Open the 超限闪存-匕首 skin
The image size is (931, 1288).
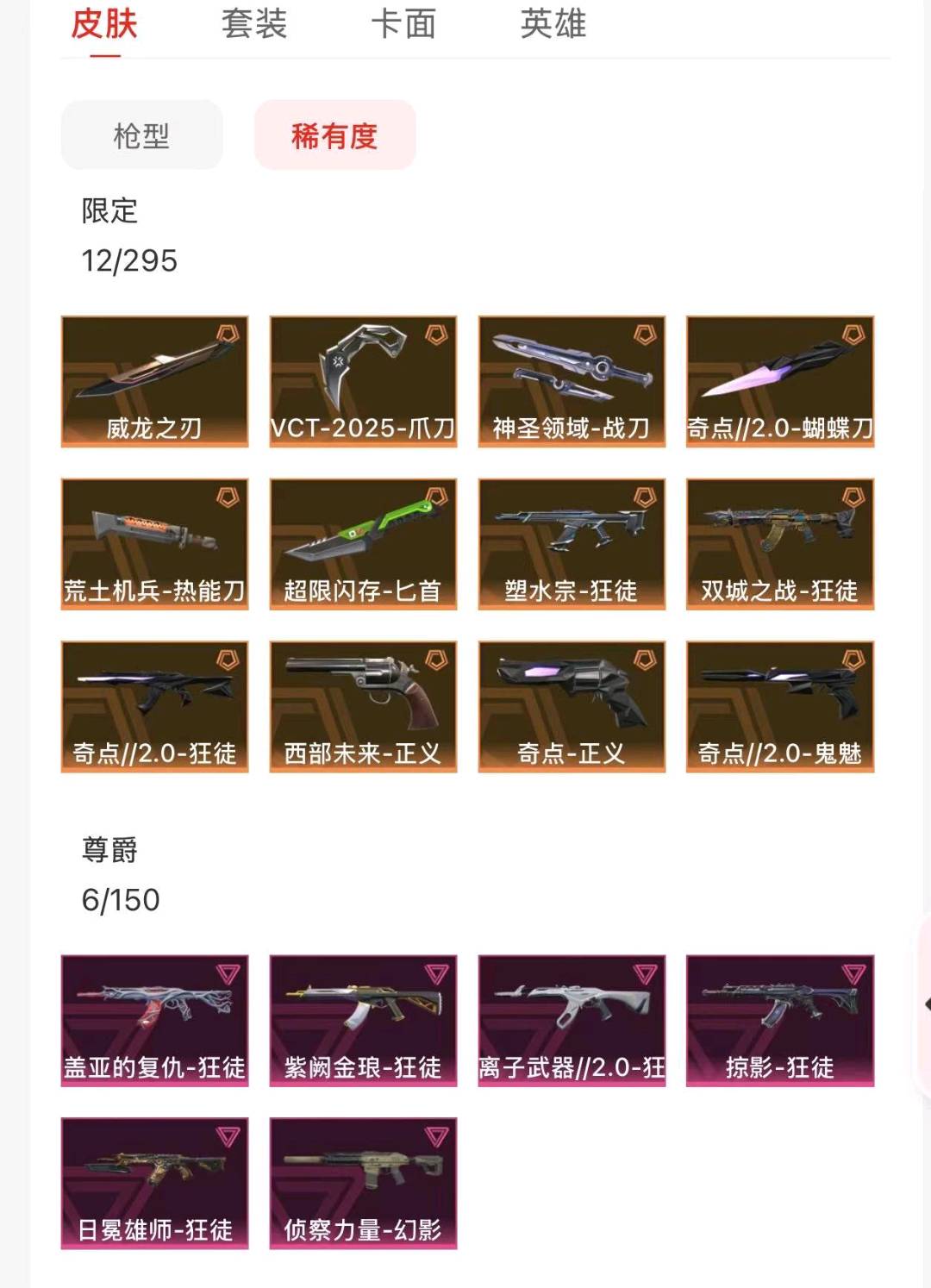tap(363, 544)
